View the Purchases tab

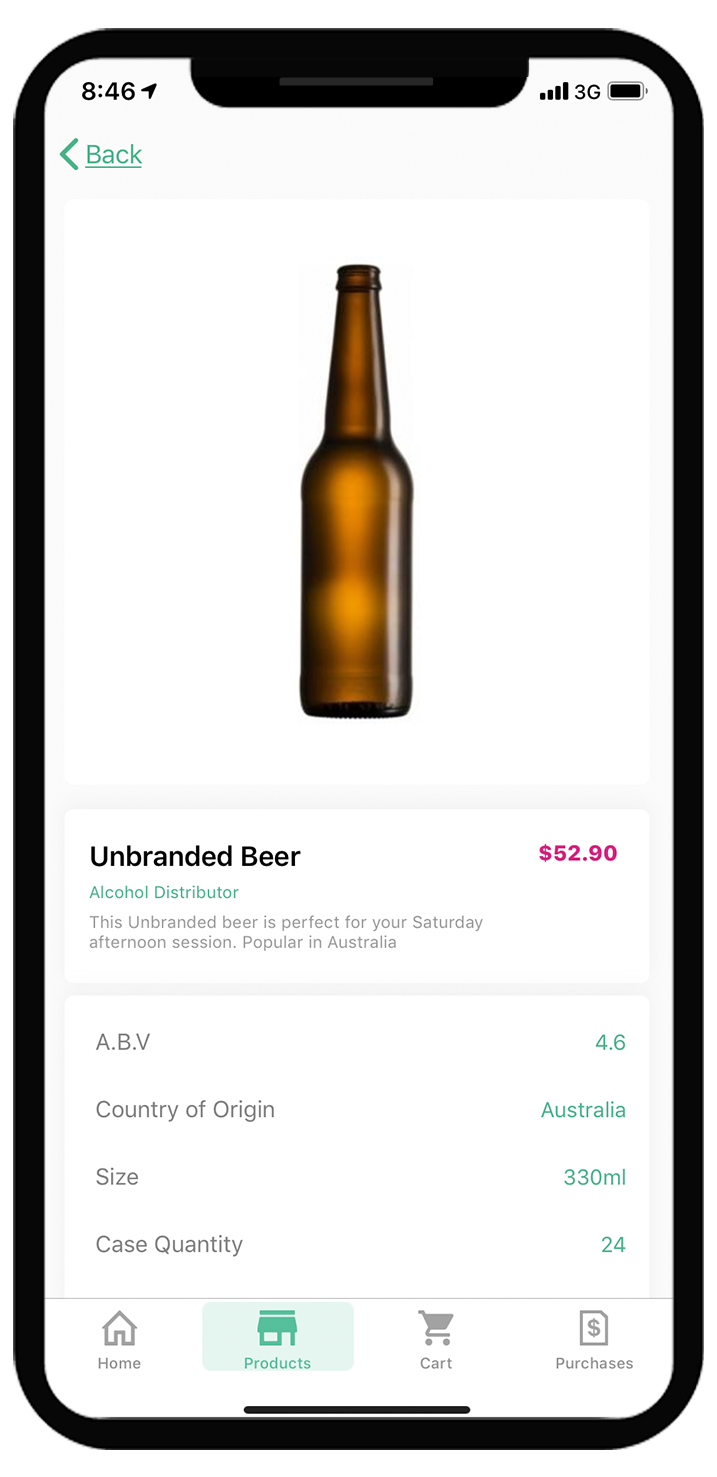[594, 1339]
